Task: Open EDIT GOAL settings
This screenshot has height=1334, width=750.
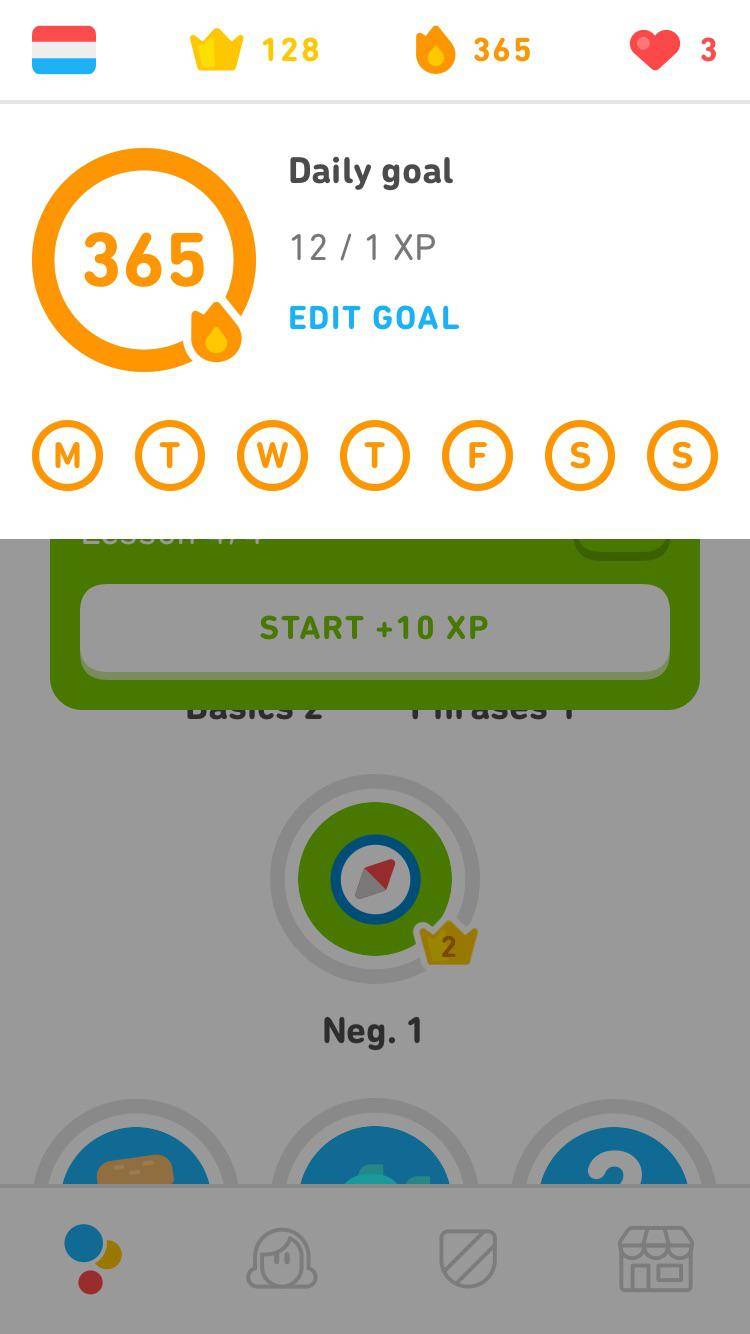Action: (x=373, y=317)
